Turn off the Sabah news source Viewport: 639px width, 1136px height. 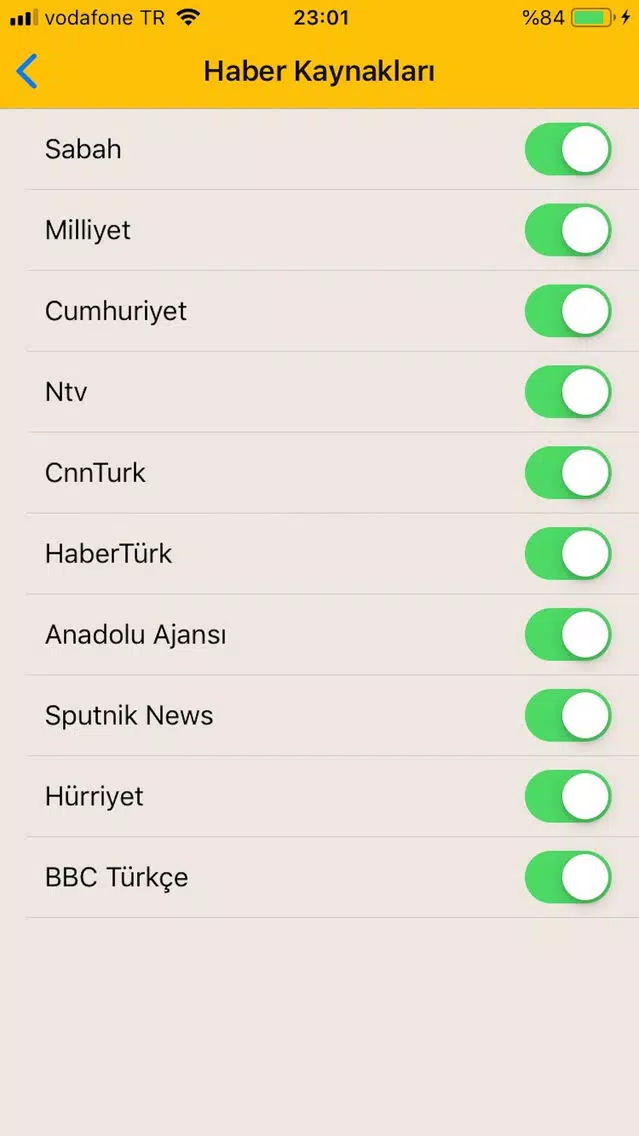[x=568, y=149]
